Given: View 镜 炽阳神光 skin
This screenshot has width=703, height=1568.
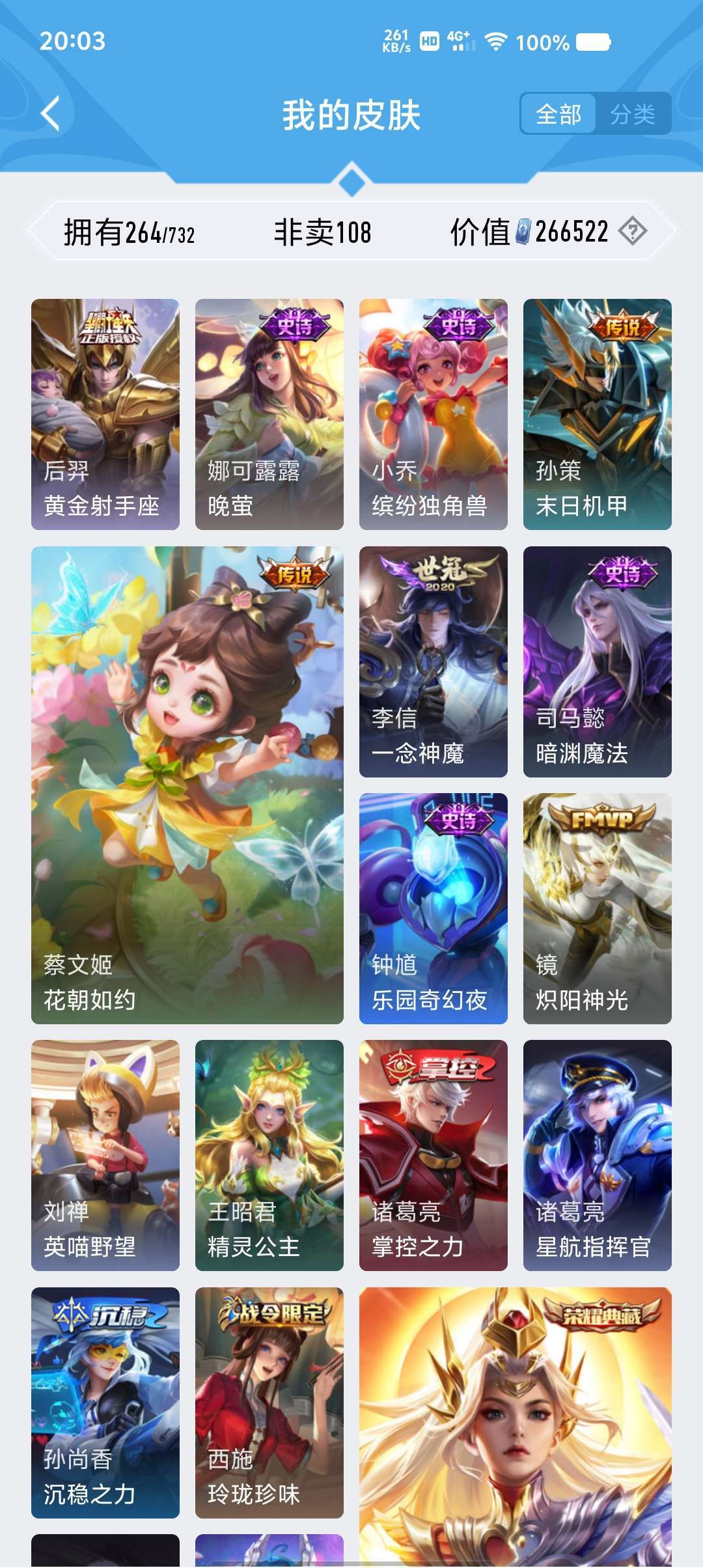Looking at the screenshot, I should [598, 908].
